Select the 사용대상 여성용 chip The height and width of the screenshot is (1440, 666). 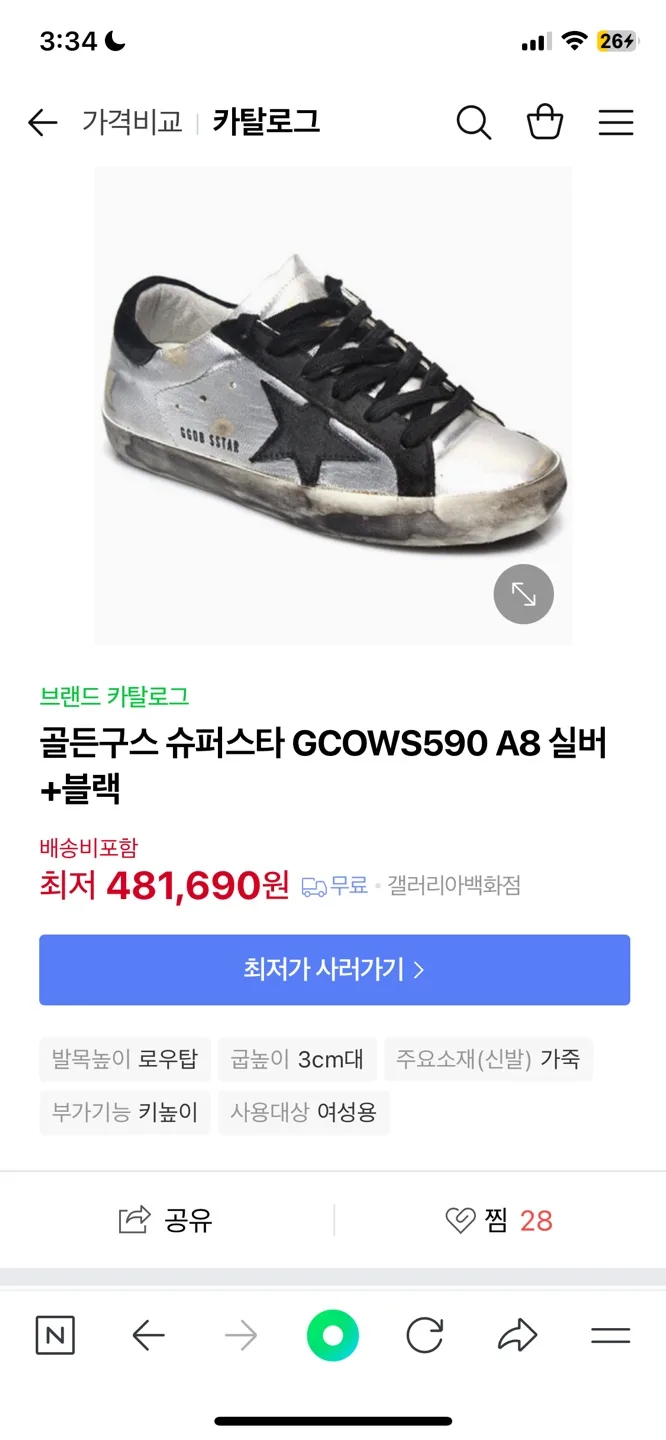(304, 1112)
